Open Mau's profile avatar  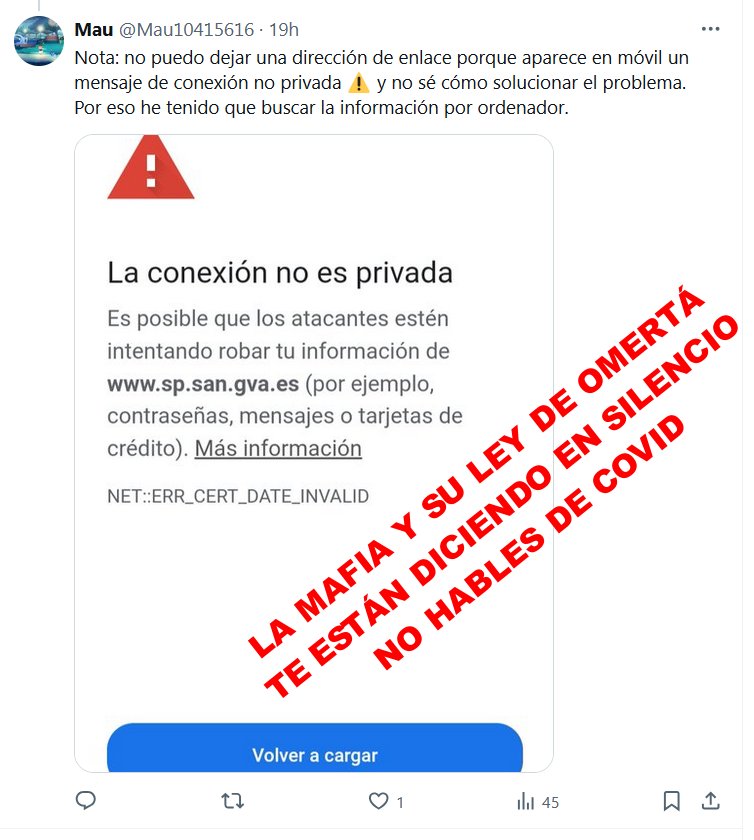click(38, 41)
